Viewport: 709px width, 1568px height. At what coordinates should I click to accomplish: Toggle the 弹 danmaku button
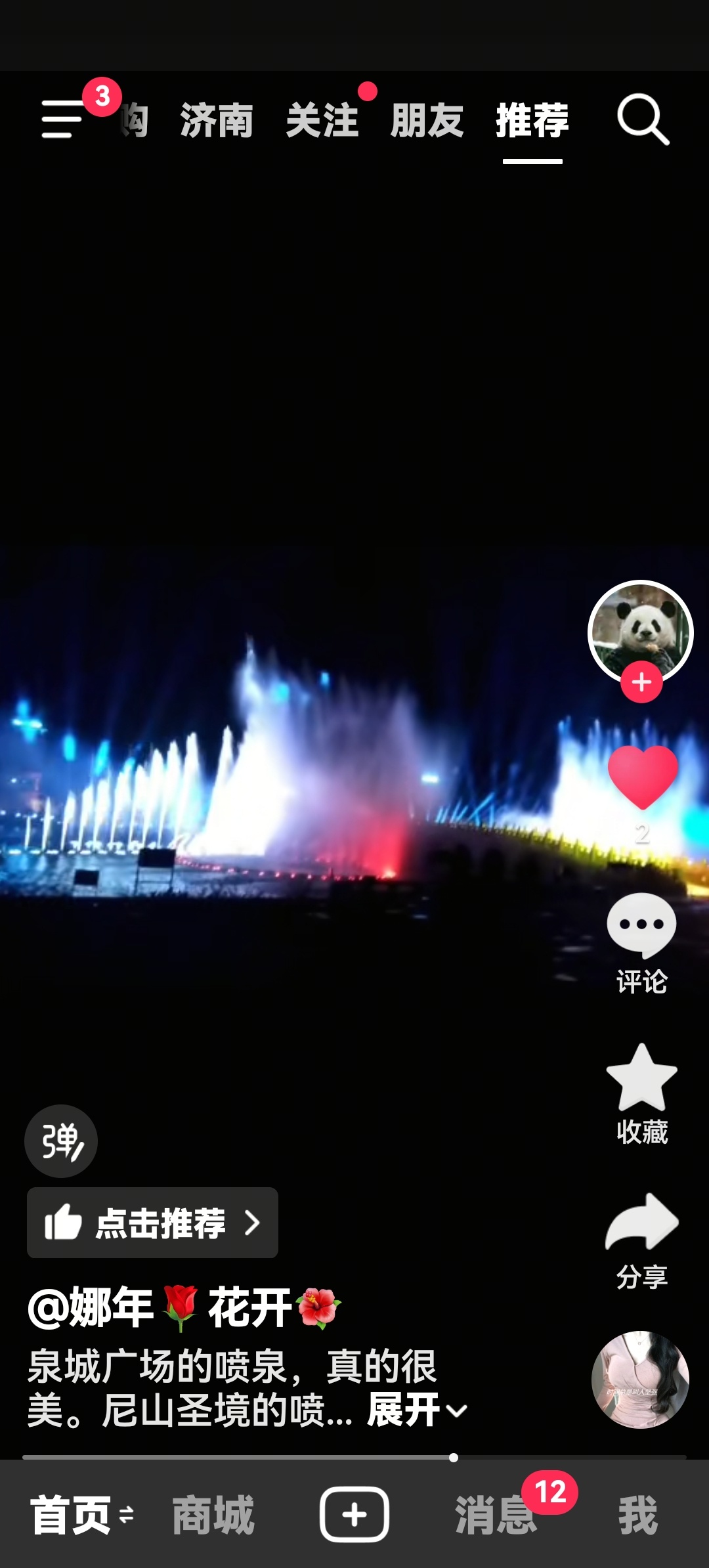click(x=61, y=1141)
